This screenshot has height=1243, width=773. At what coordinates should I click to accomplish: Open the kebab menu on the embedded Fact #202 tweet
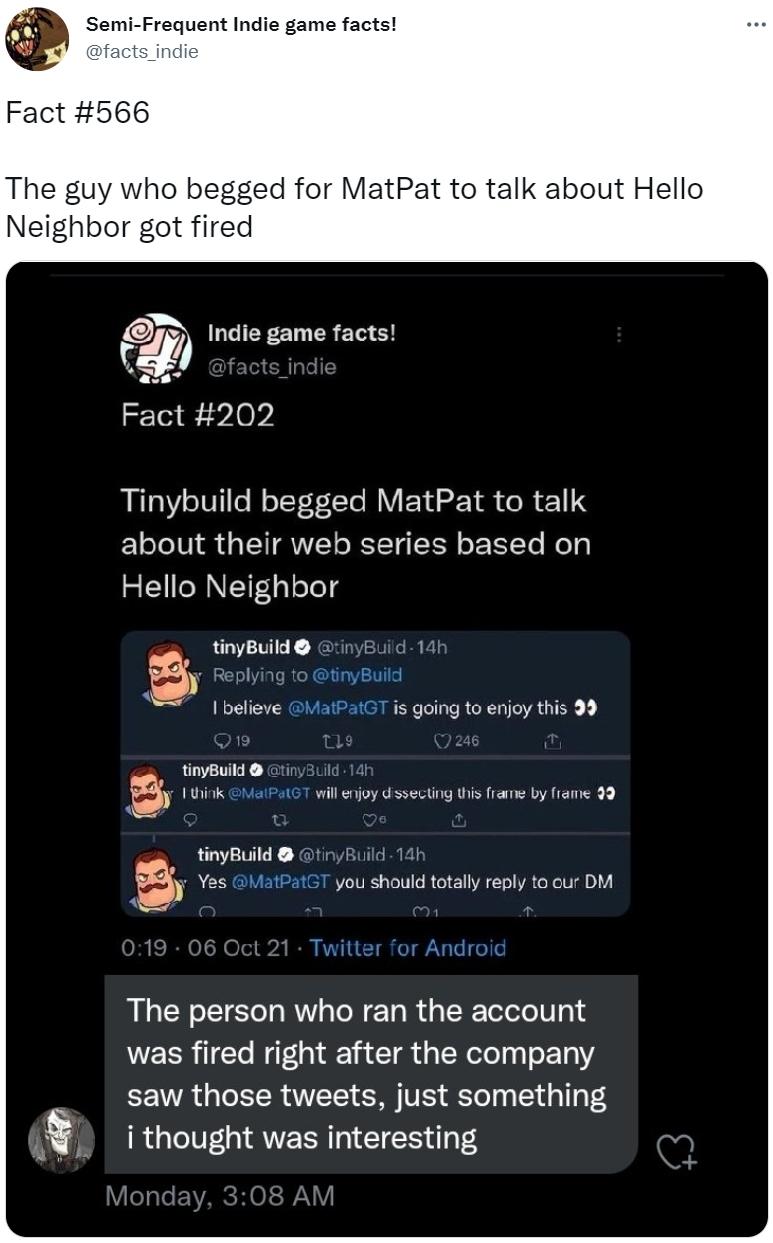pyautogui.click(x=618, y=334)
